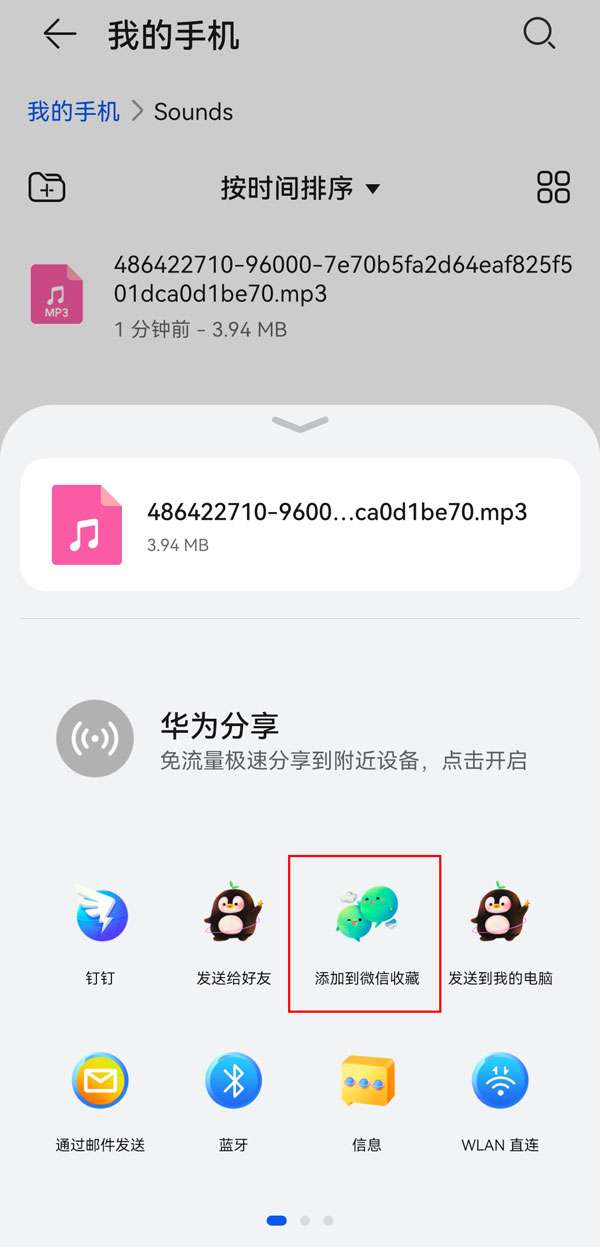Jump to the second page indicator dot

point(305,1220)
